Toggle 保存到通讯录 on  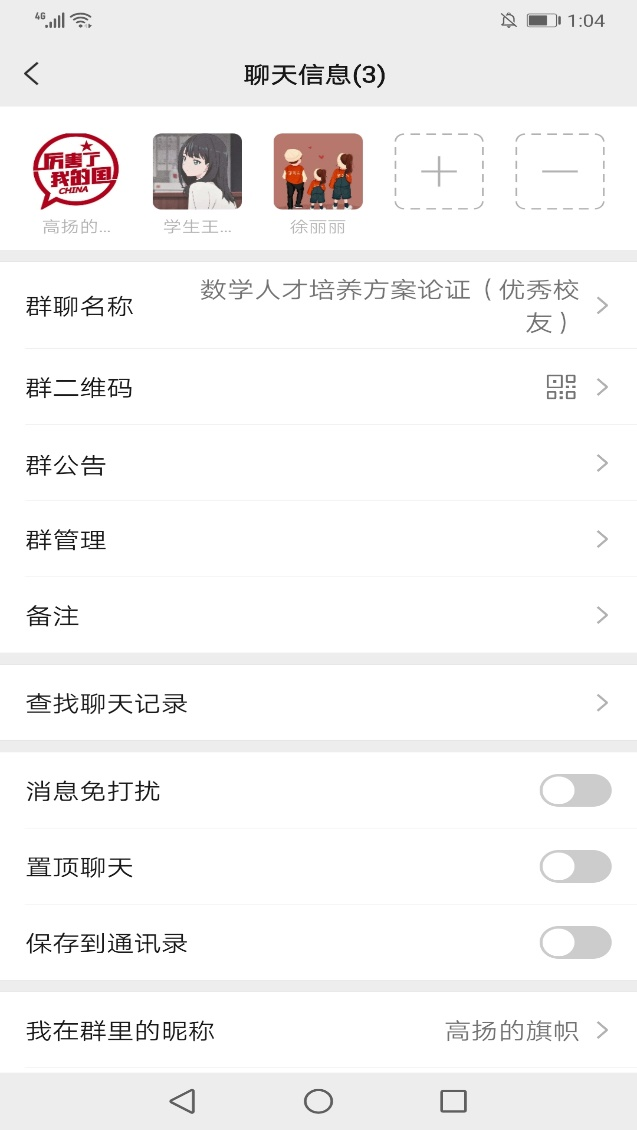pos(575,943)
